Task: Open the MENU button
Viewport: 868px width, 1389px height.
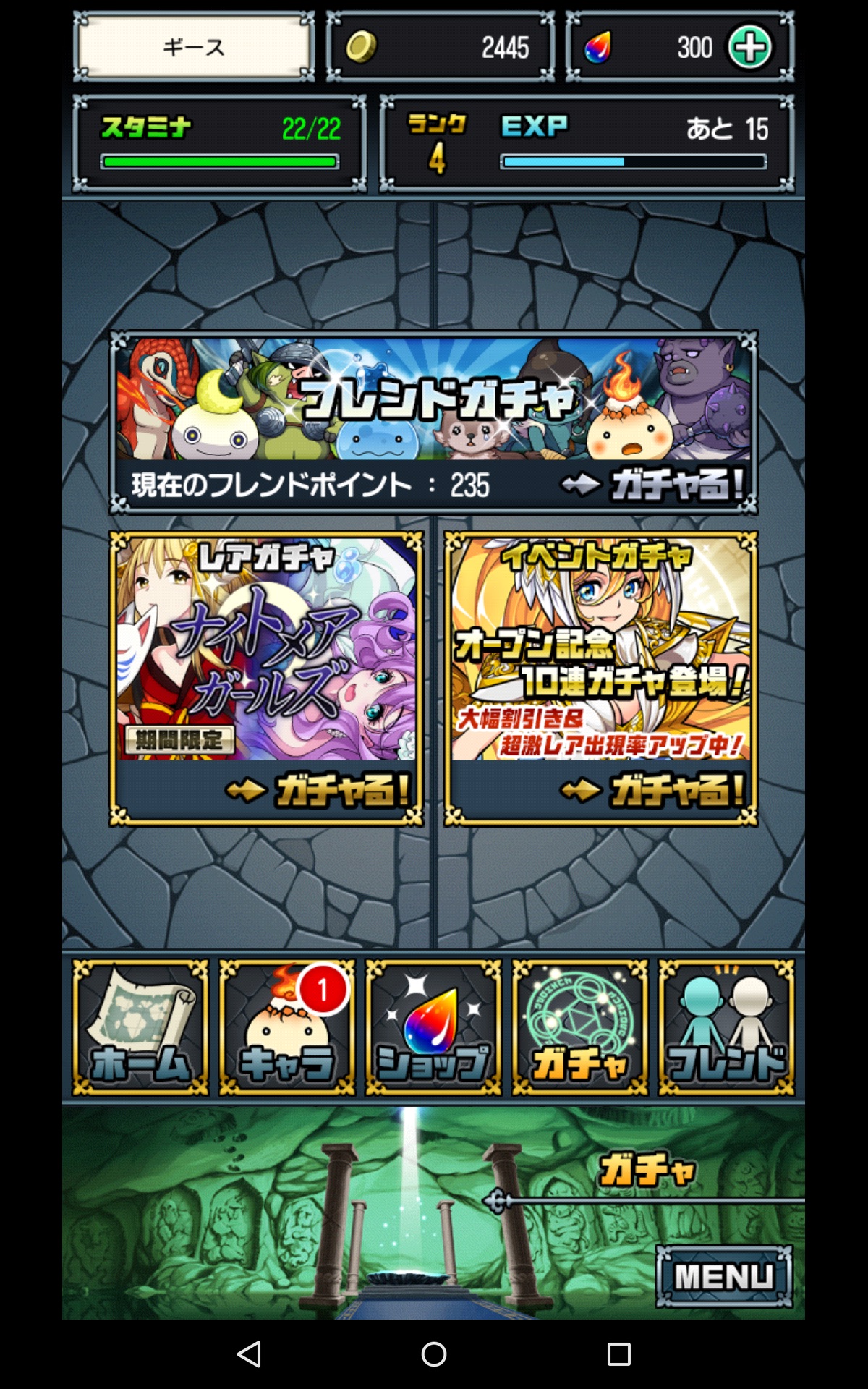Action: point(724,1276)
